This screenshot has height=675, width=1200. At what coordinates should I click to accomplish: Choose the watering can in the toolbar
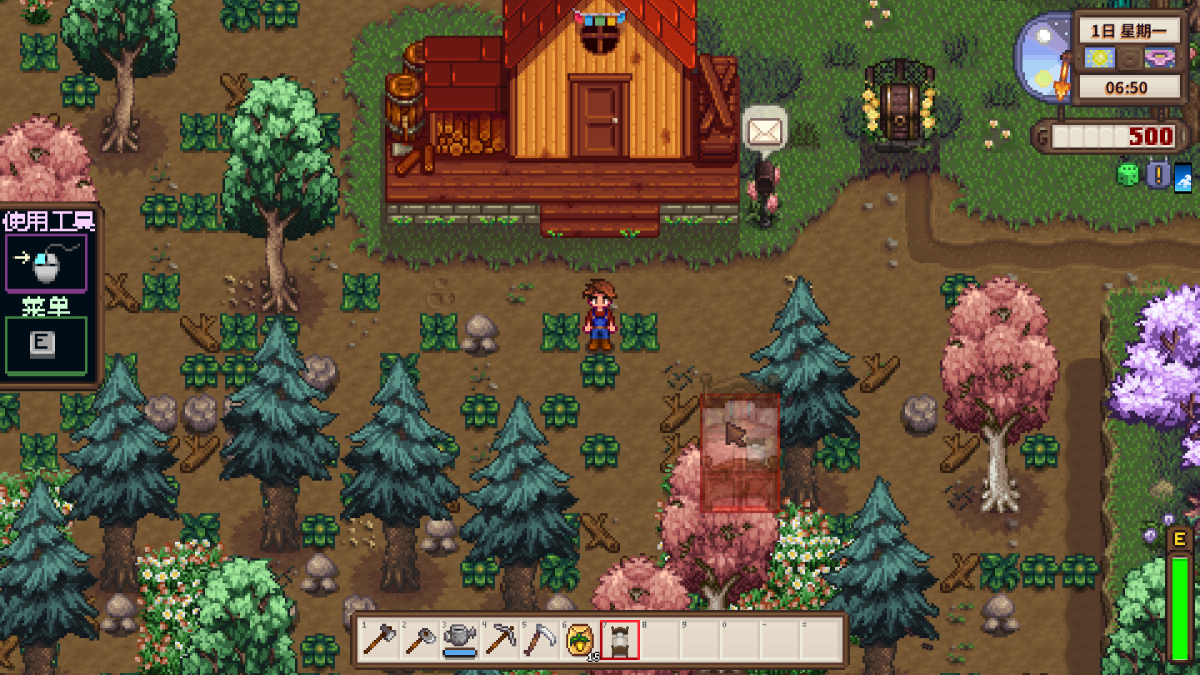460,639
